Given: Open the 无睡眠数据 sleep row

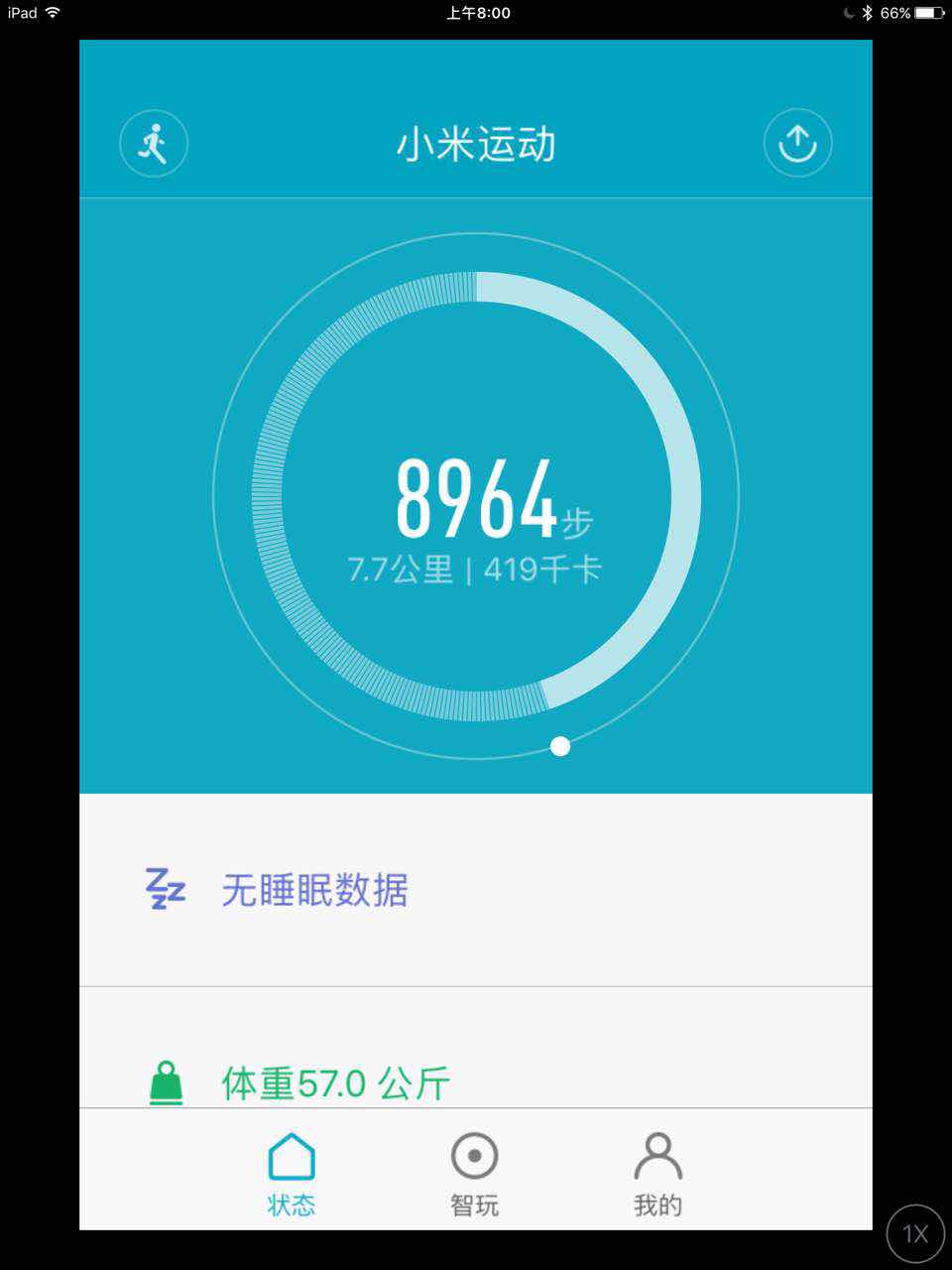Looking at the screenshot, I should [x=476, y=890].
